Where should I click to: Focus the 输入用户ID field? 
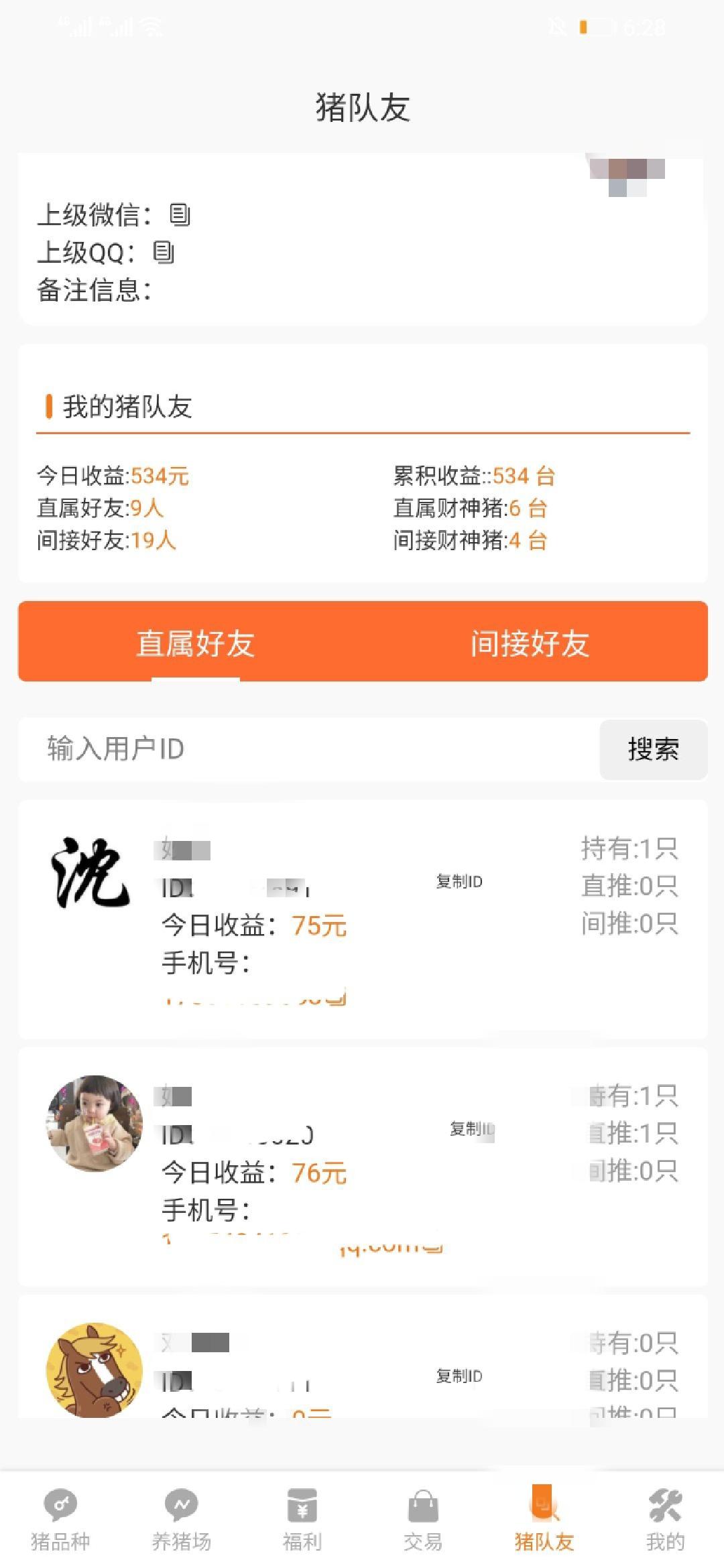(x=308, y=749)
